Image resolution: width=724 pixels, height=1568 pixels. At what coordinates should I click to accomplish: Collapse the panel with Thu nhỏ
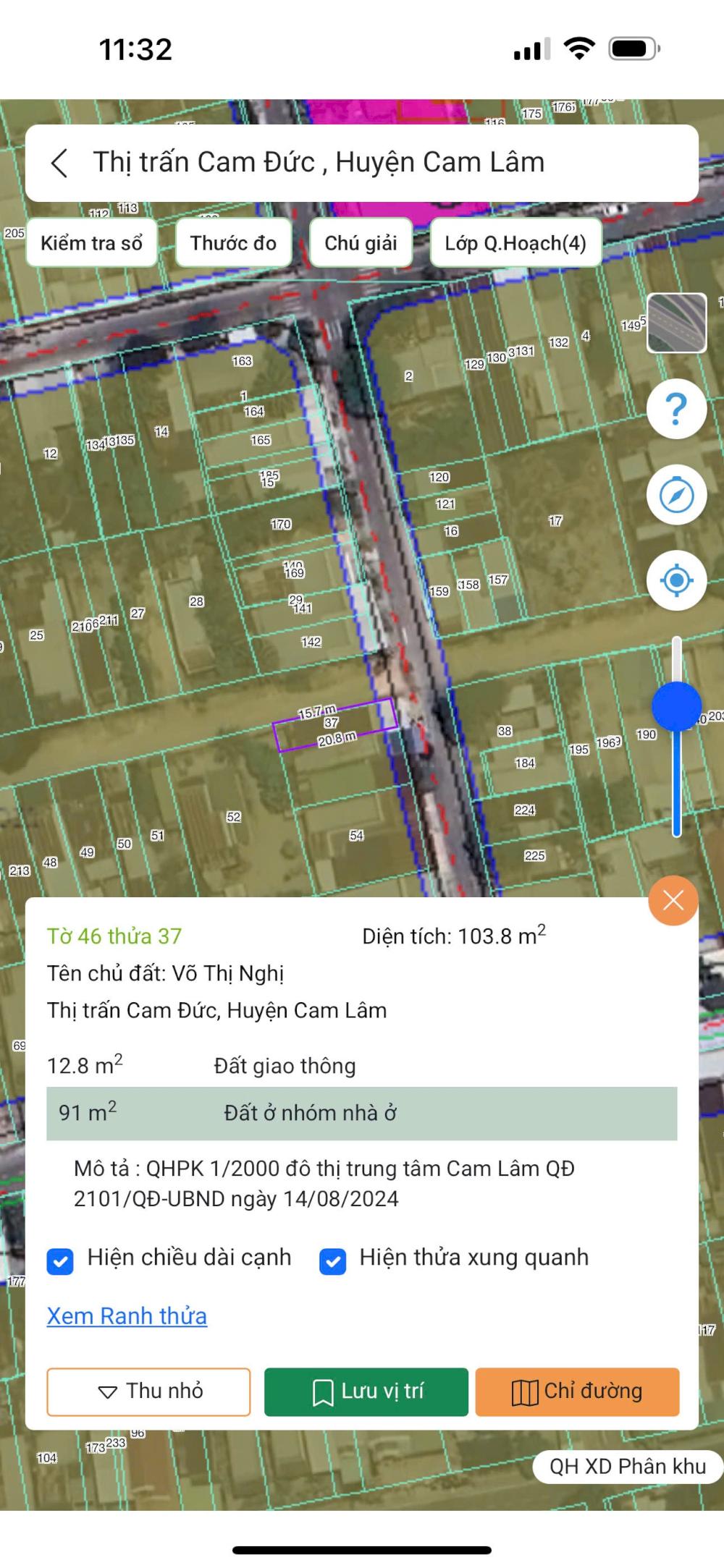coord(148,1391)
